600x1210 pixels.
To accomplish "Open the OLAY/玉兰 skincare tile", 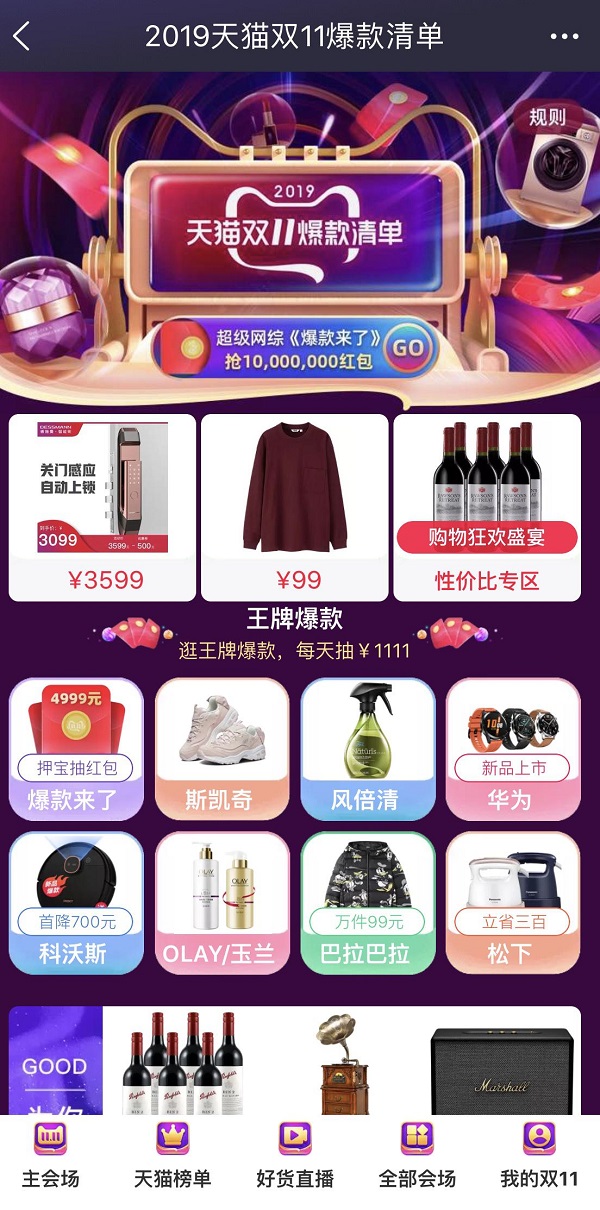I will tap(221, 902).
